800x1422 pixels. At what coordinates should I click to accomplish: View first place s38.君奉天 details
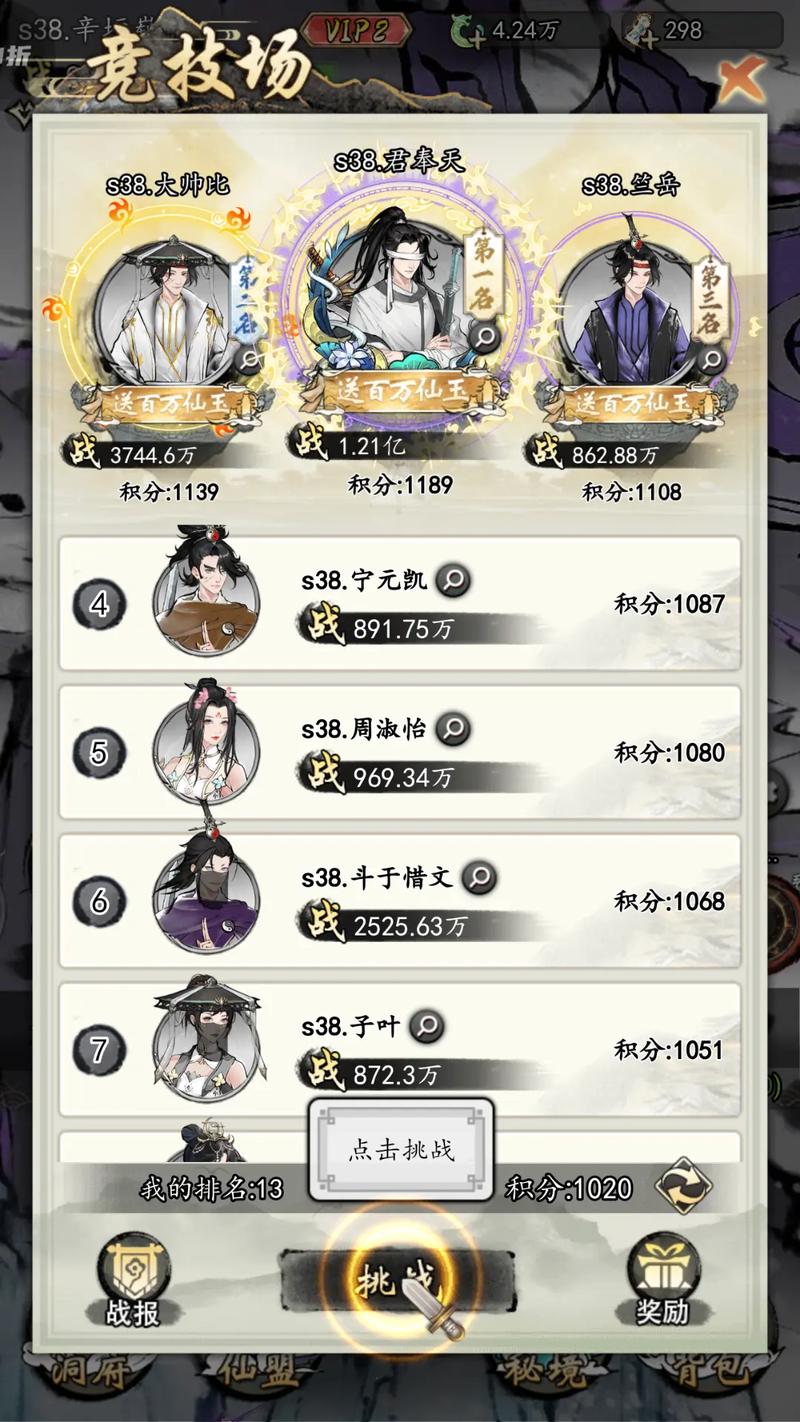coord(485,337)
